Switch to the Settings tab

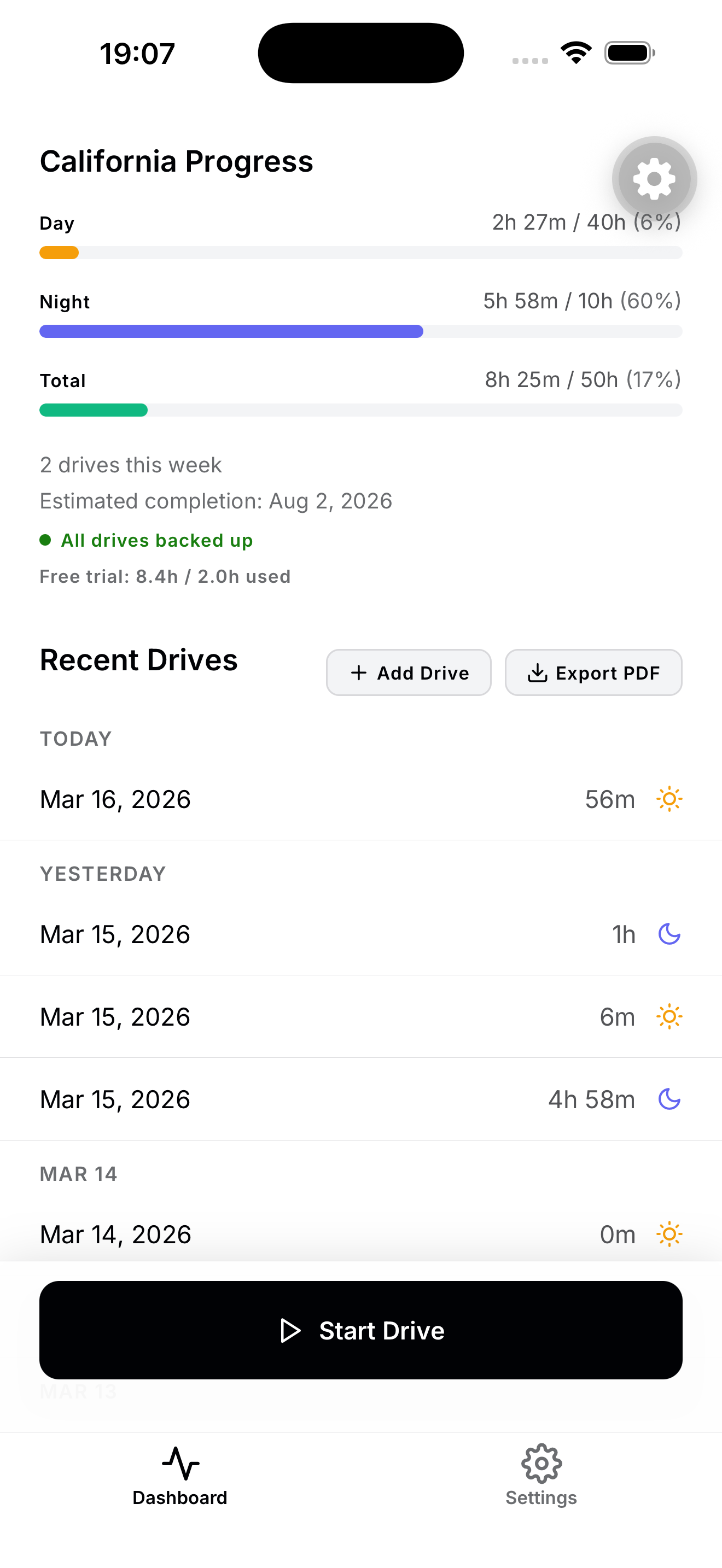tap(540, 1479)
